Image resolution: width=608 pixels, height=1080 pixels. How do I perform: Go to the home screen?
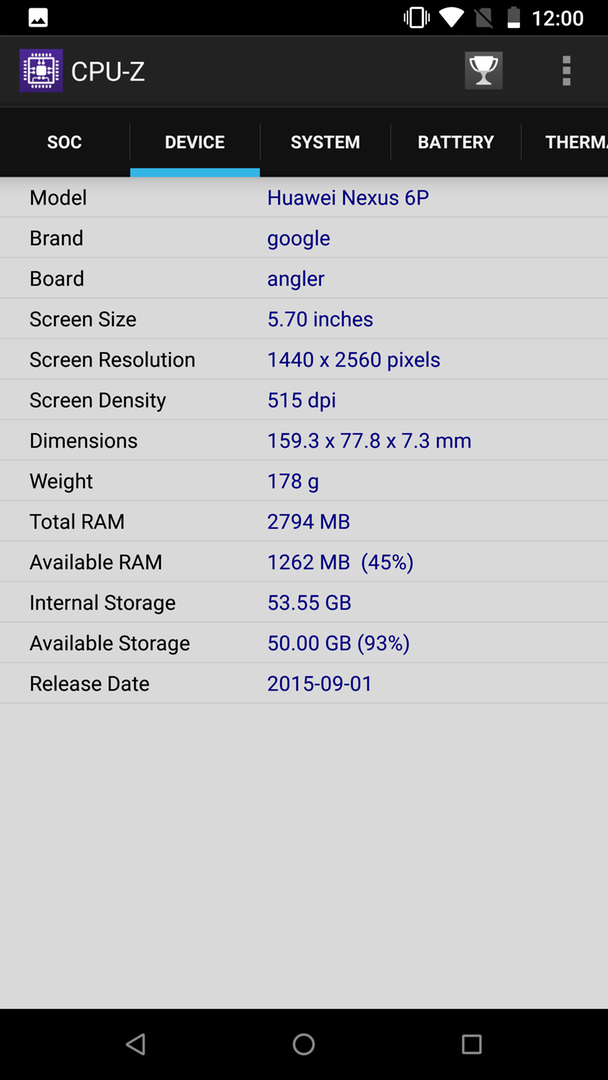304,1044
